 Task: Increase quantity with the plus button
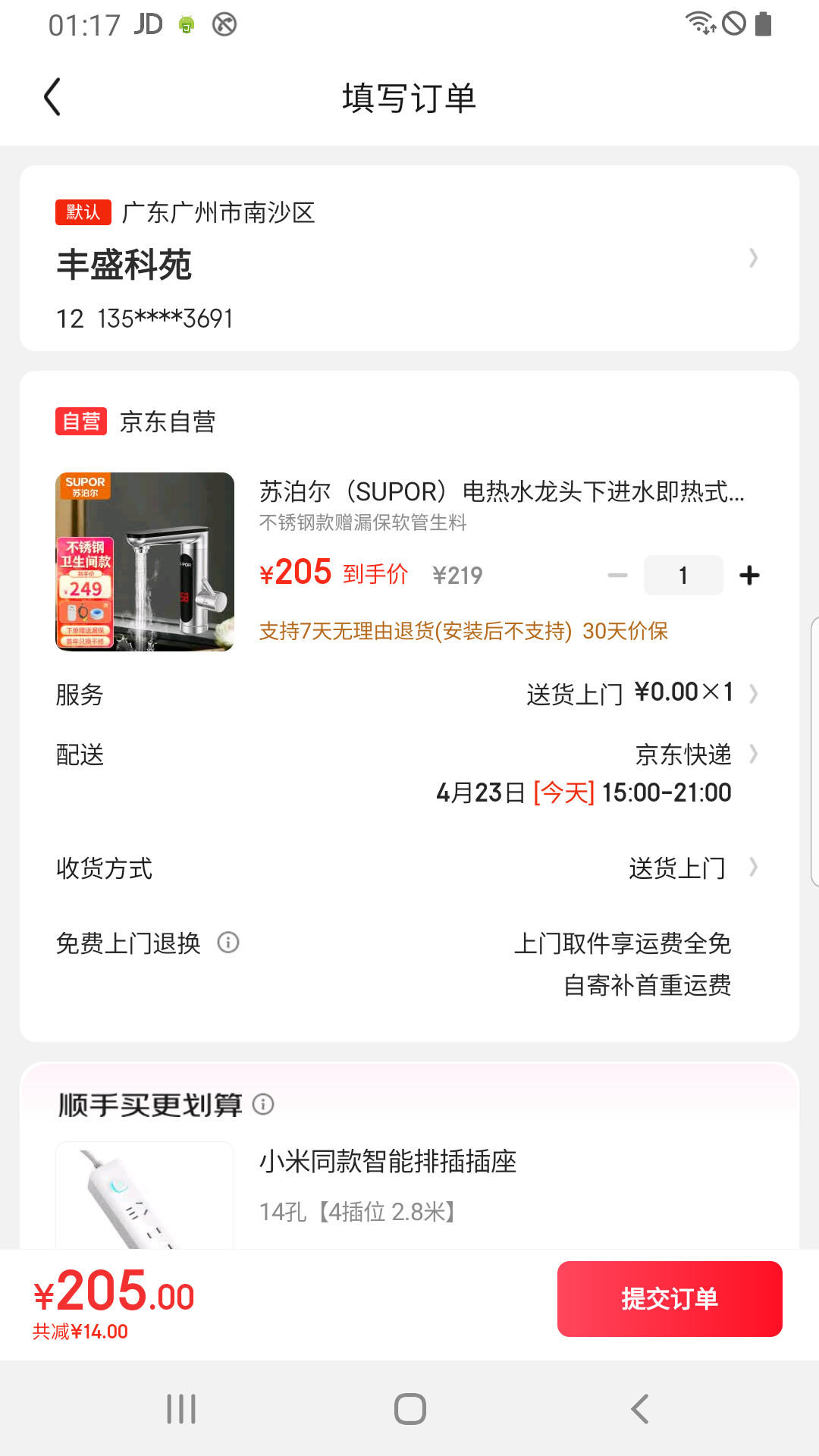click(x=749, y=575)
